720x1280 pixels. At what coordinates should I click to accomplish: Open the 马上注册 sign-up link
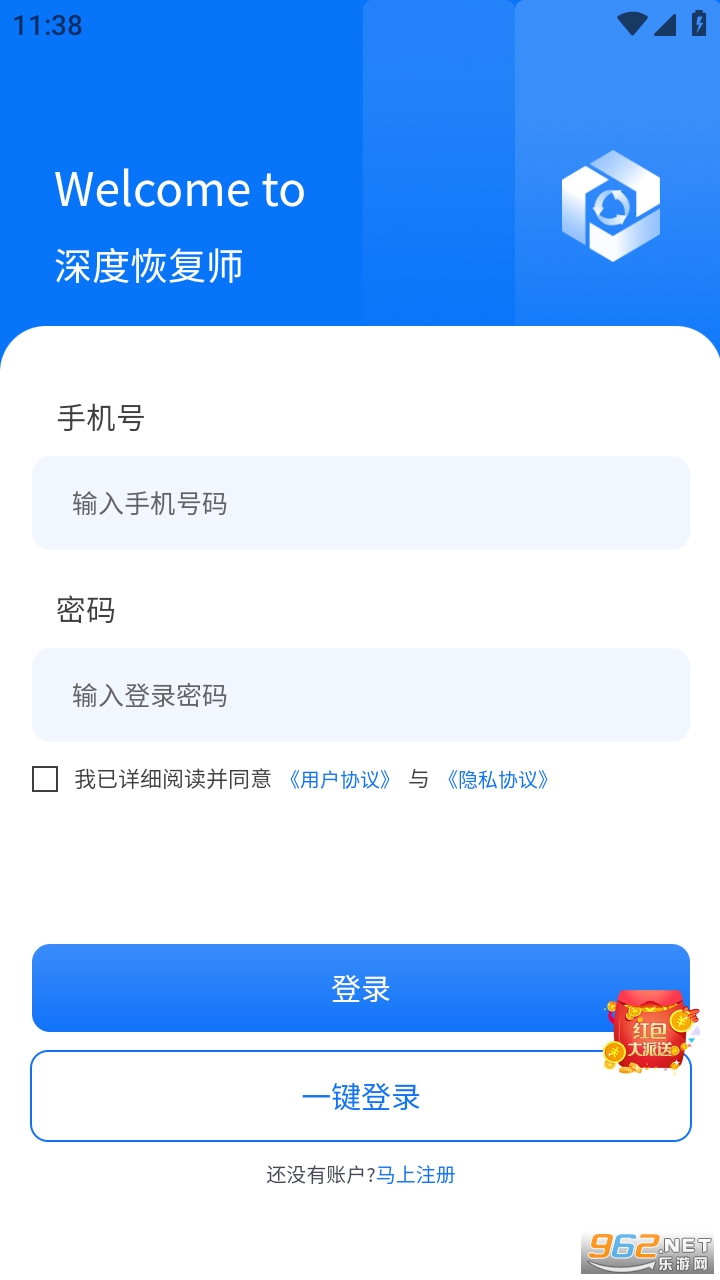(416, 1175)
